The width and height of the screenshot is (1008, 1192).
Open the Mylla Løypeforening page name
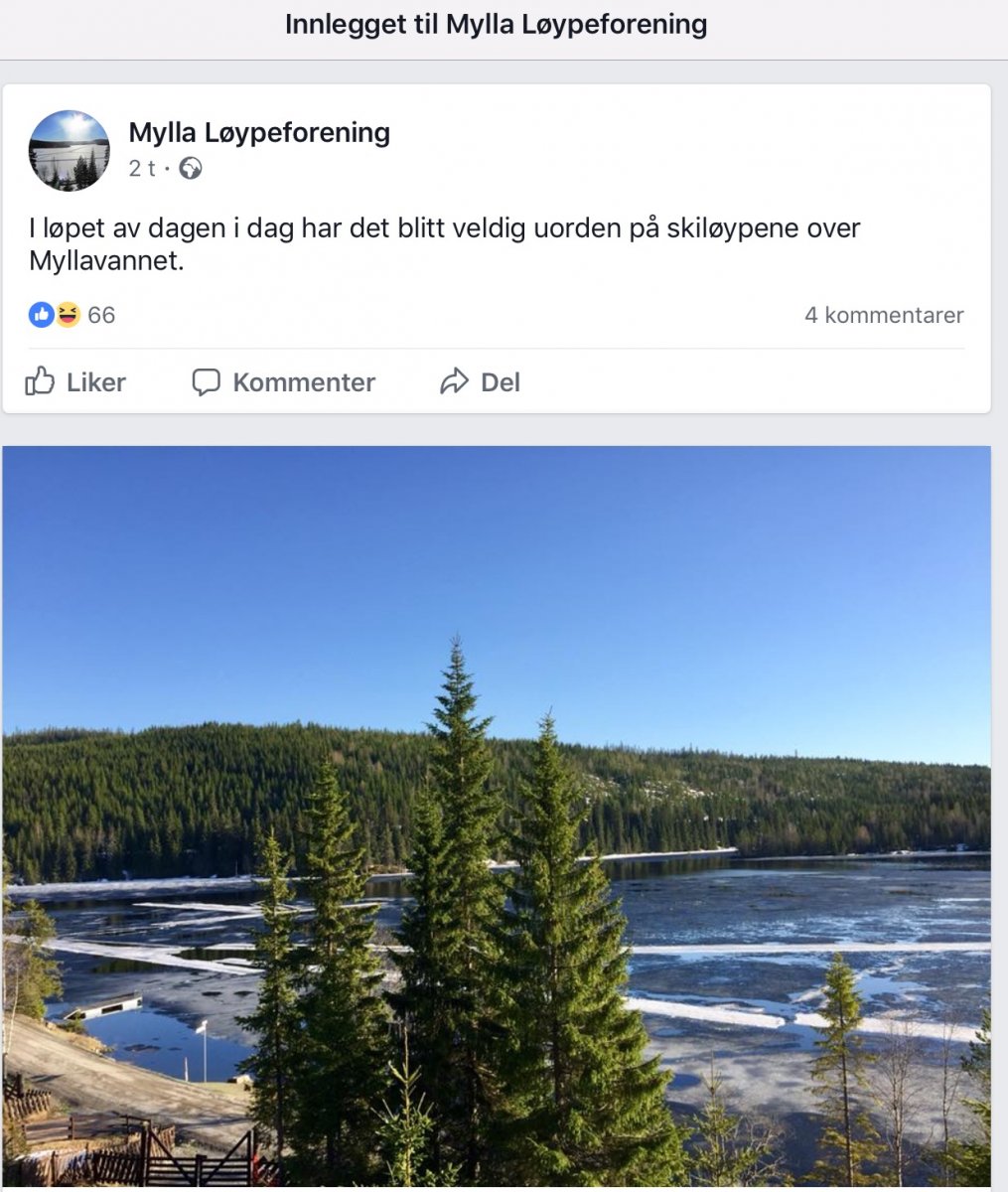[x=259, y=133]
